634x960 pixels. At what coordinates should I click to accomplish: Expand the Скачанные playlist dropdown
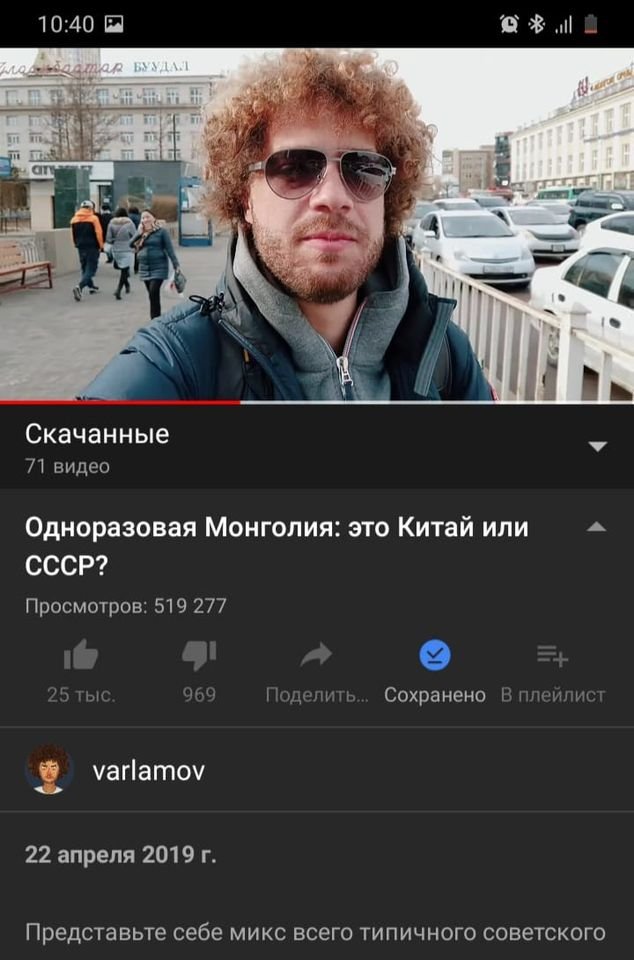(597, 446)
